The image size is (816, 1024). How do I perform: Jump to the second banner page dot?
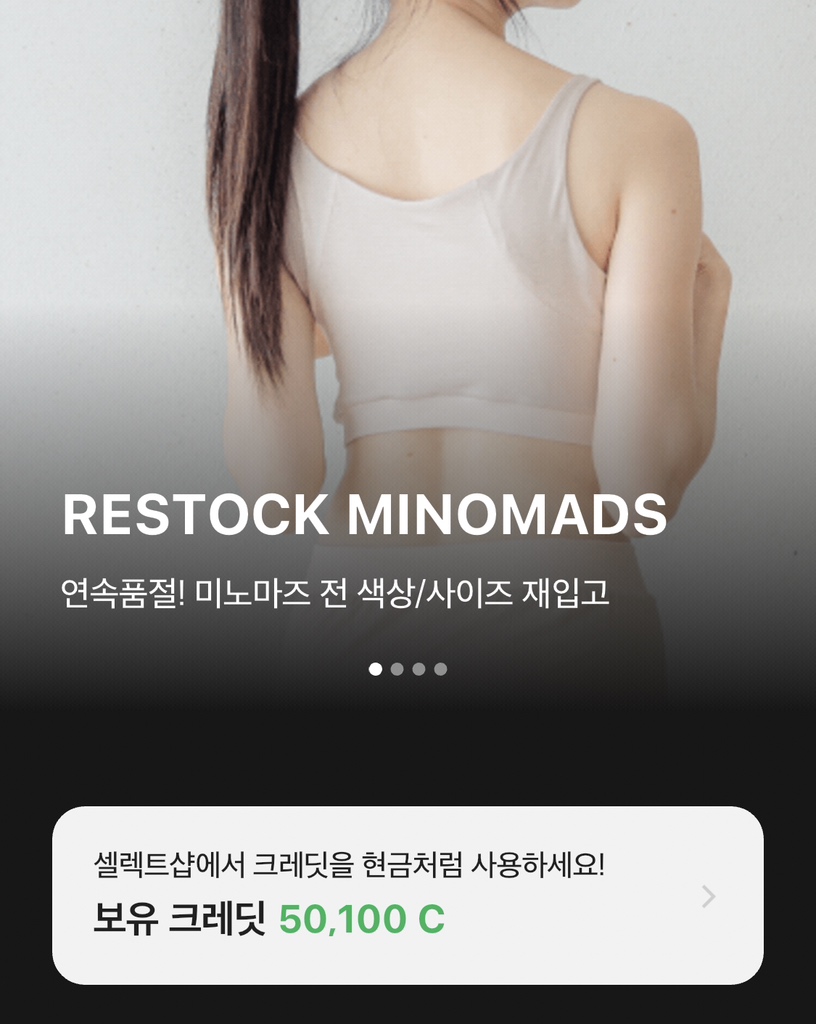coord(397,669)
